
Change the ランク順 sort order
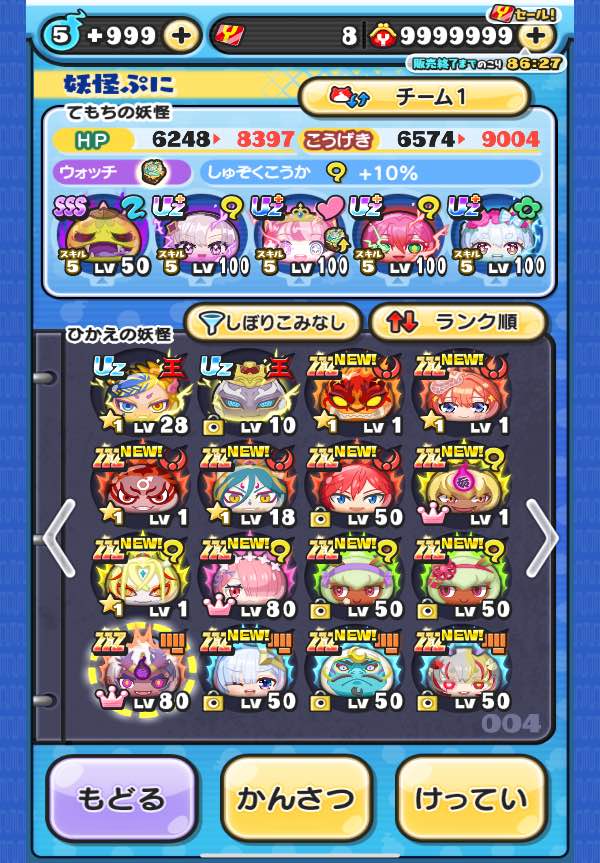click(x=458, y=323)
